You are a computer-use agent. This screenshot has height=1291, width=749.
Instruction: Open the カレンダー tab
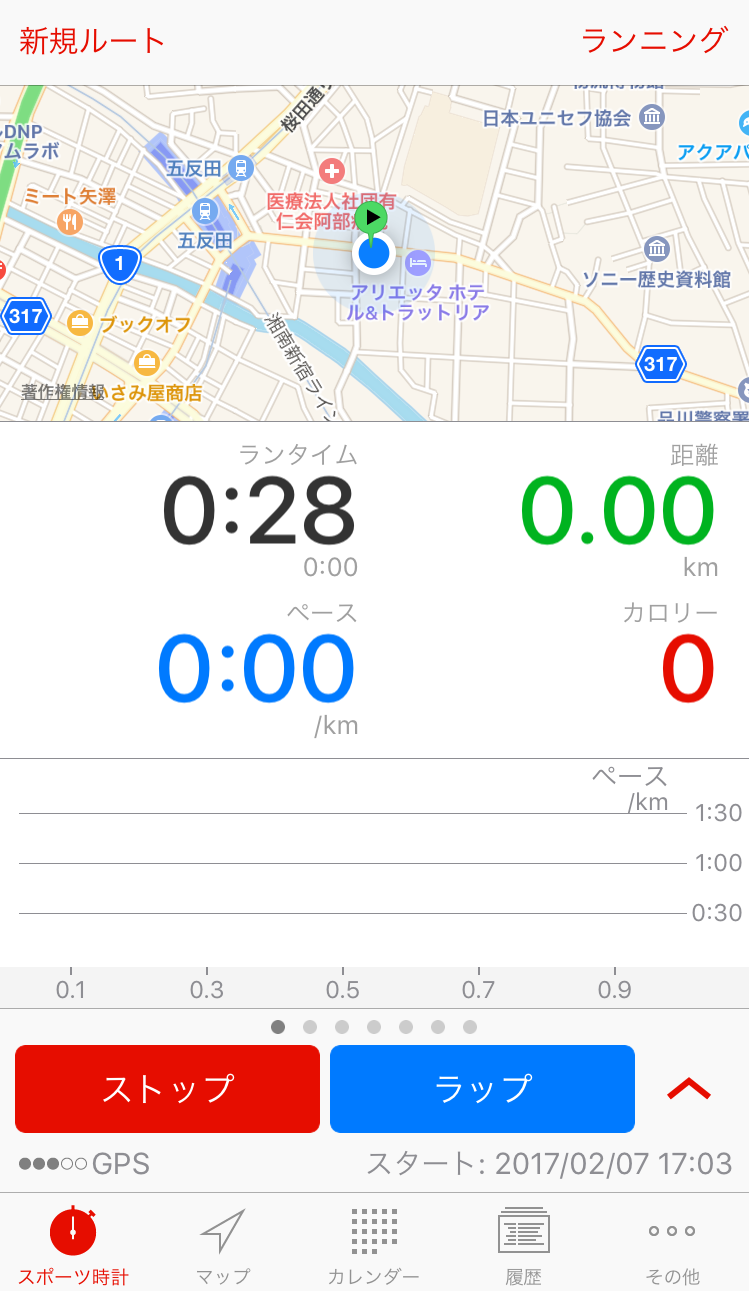(x=374, y=1246)
